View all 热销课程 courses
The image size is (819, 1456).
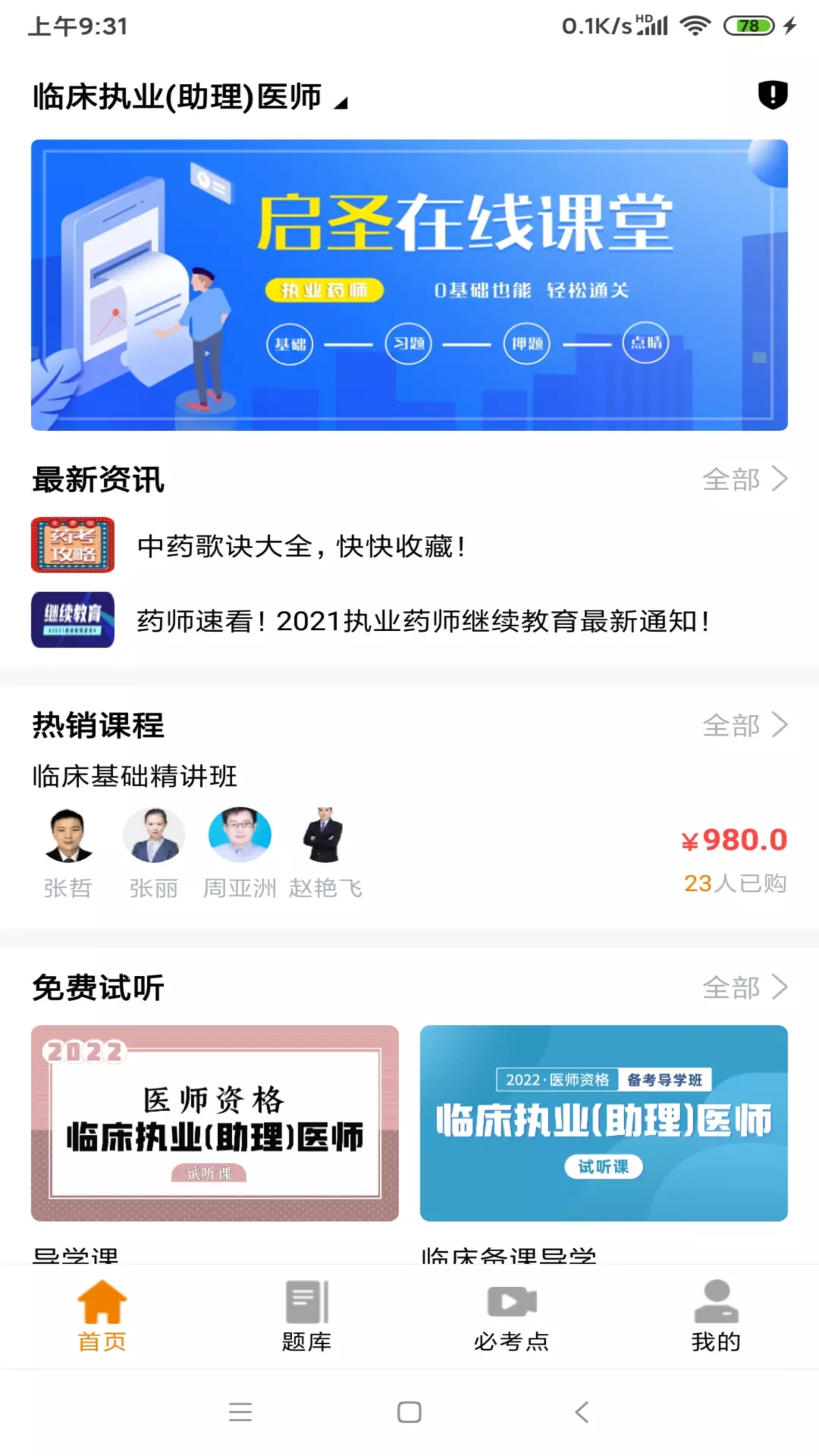point(745,725)
